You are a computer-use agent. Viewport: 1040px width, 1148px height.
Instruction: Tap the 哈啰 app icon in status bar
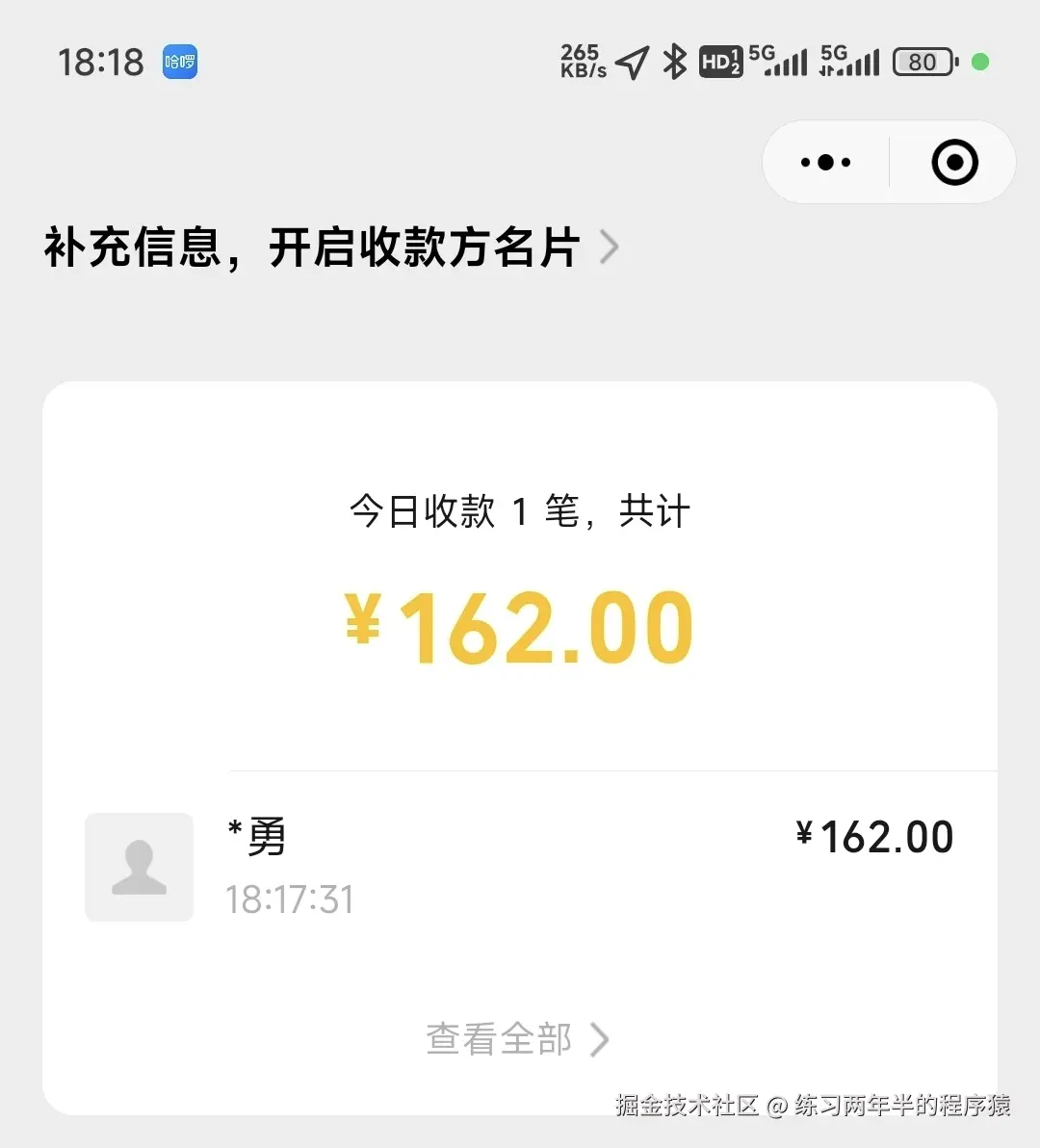tap(179, 61)
